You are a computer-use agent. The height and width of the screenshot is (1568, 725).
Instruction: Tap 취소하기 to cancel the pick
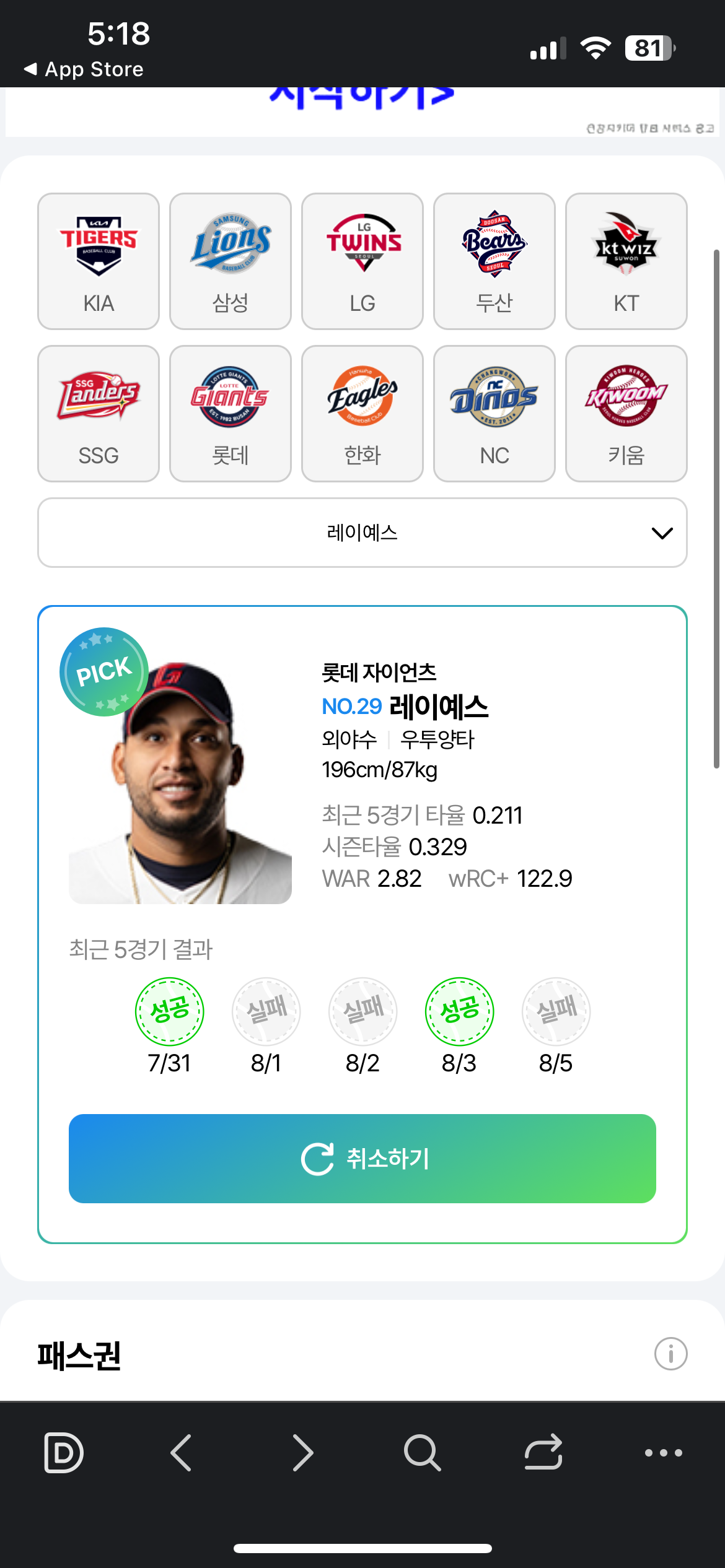pos(362,1159)
